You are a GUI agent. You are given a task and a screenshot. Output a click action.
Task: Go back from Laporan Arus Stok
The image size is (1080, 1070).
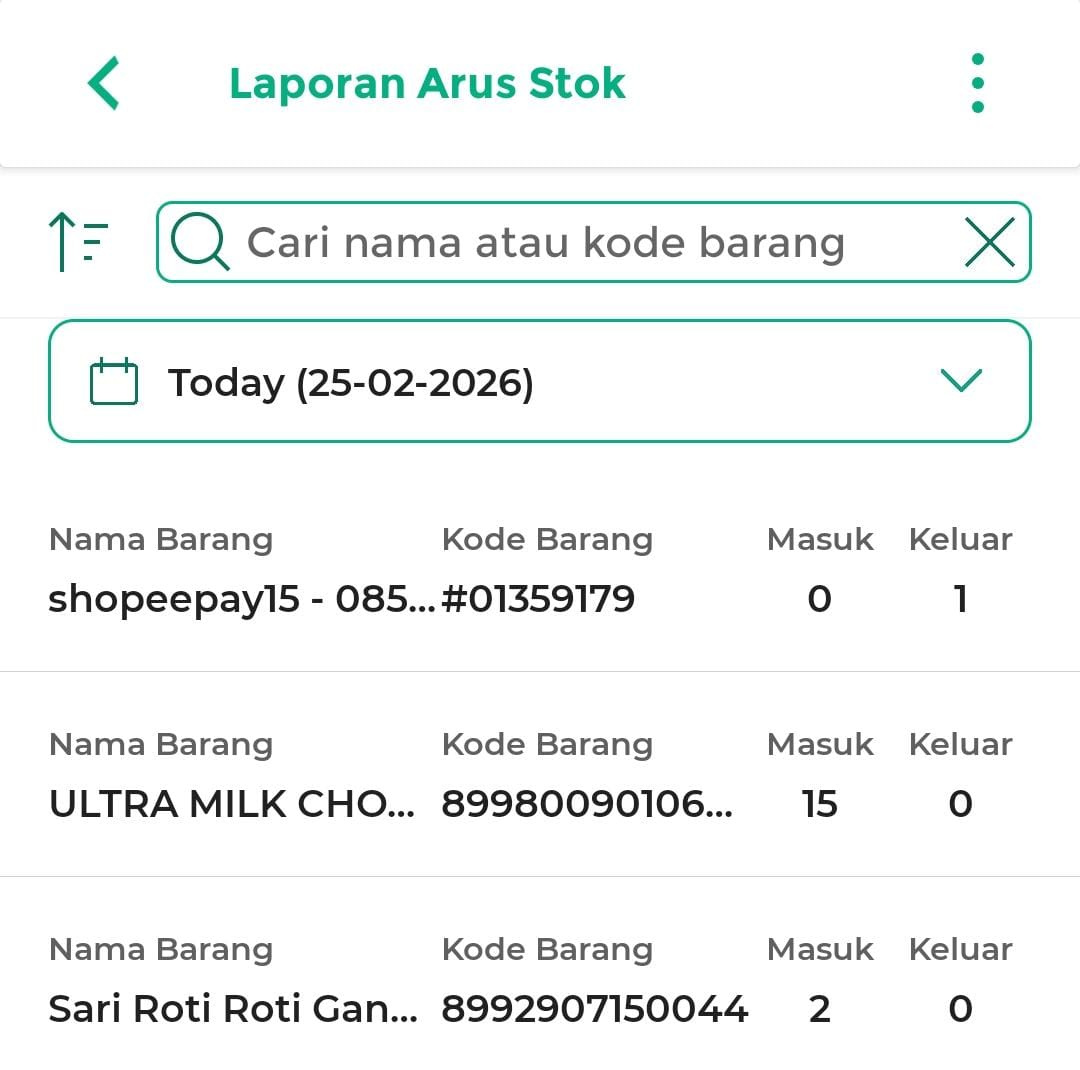tap(104, 83)
